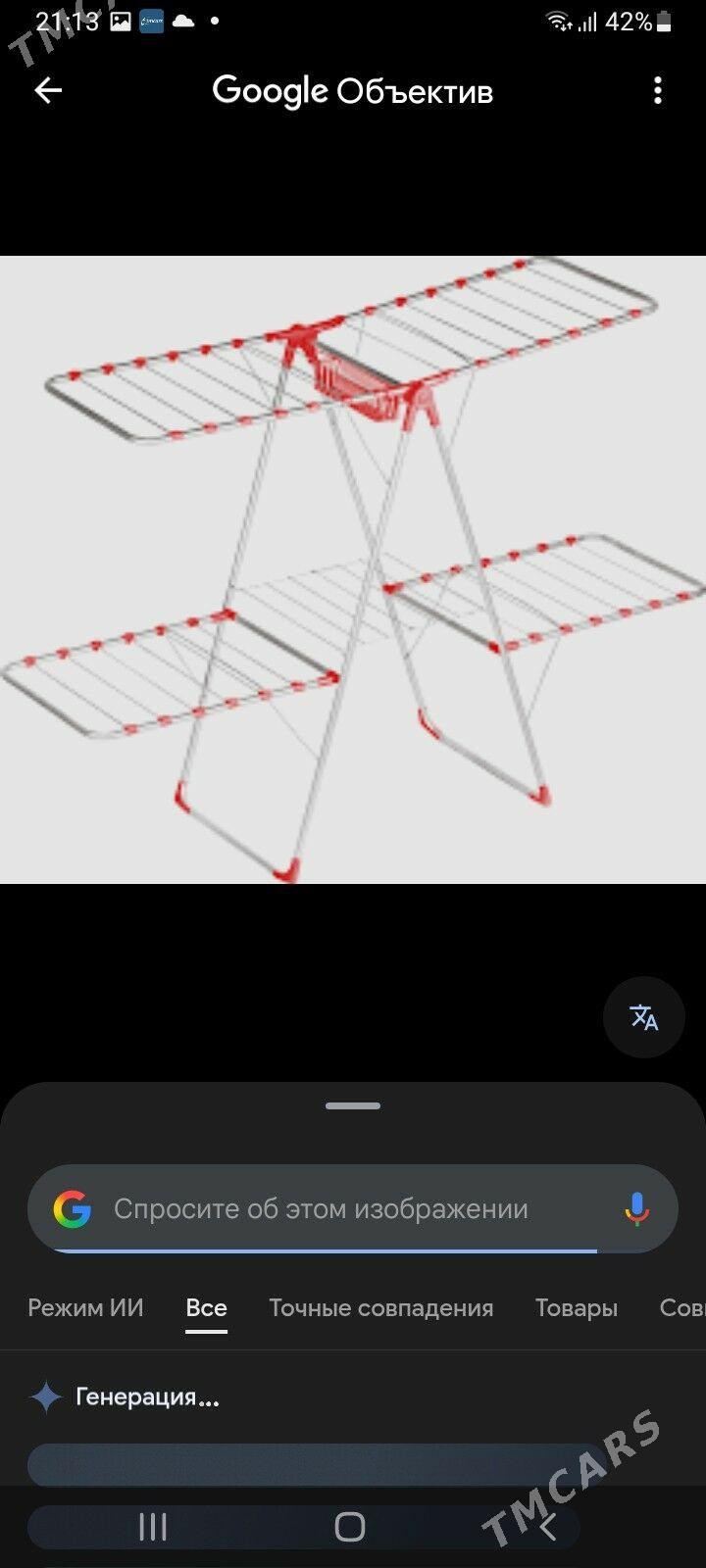Screen dimensions: 706x1568
Task: Select the Все tab
Action: click(x=206, y=1308)
